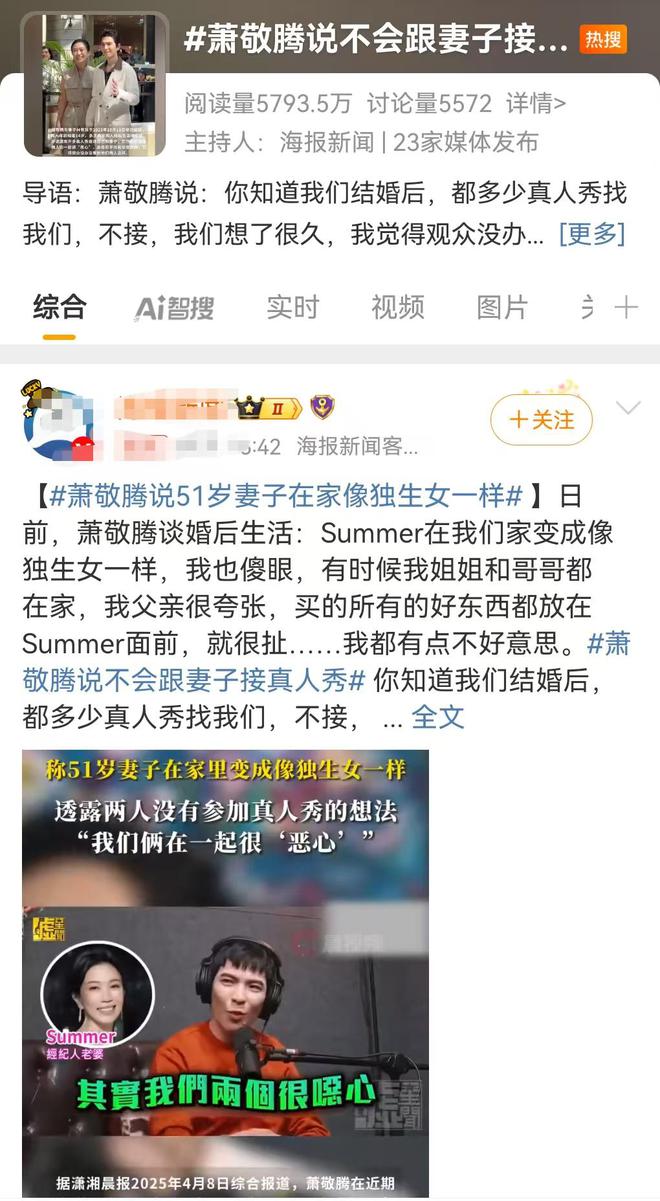Switch to the 实时 tab
The image size is (660, 1201).
[292, 307]
